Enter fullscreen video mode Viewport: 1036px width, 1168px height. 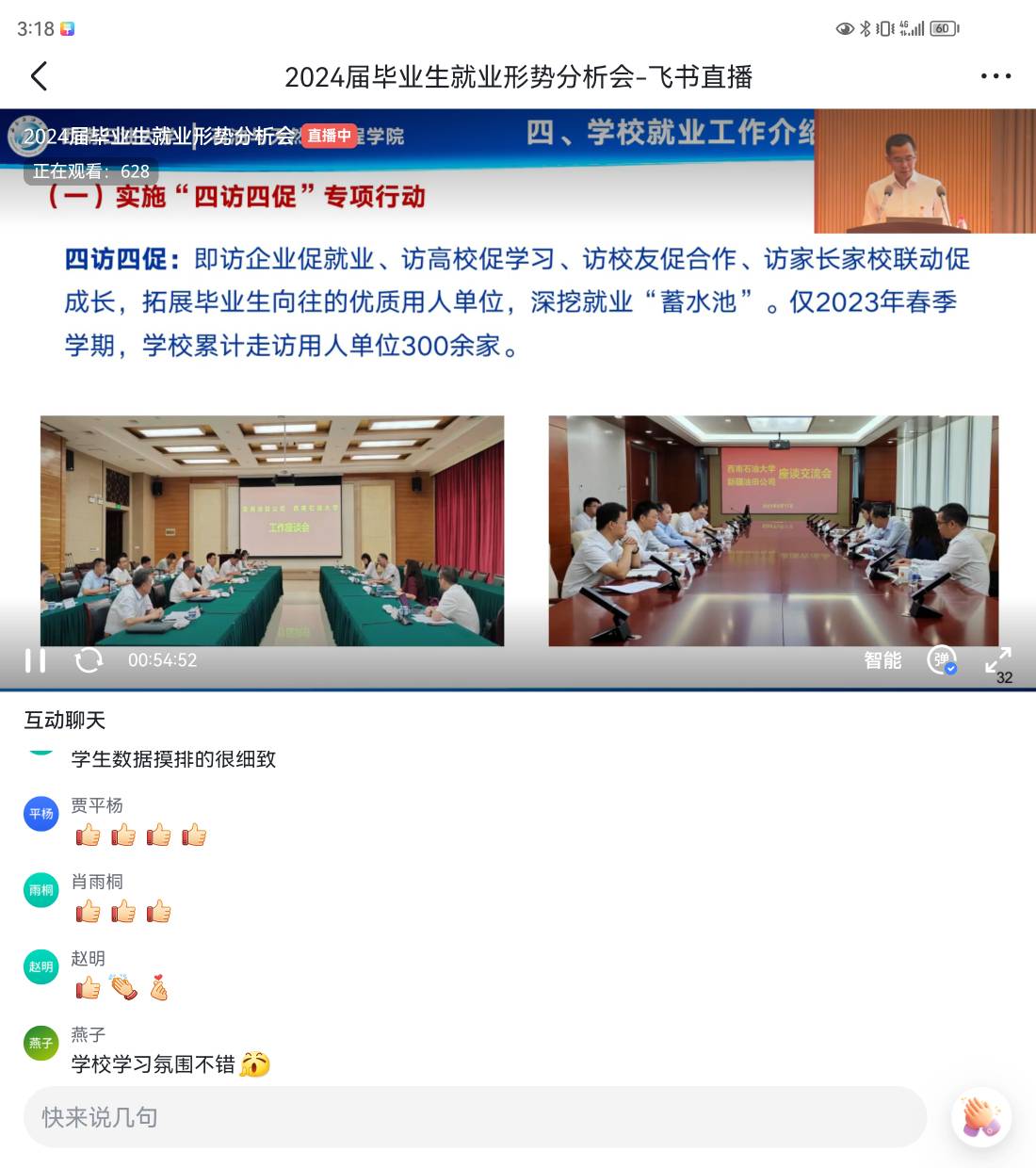click(x=997, y=660)
